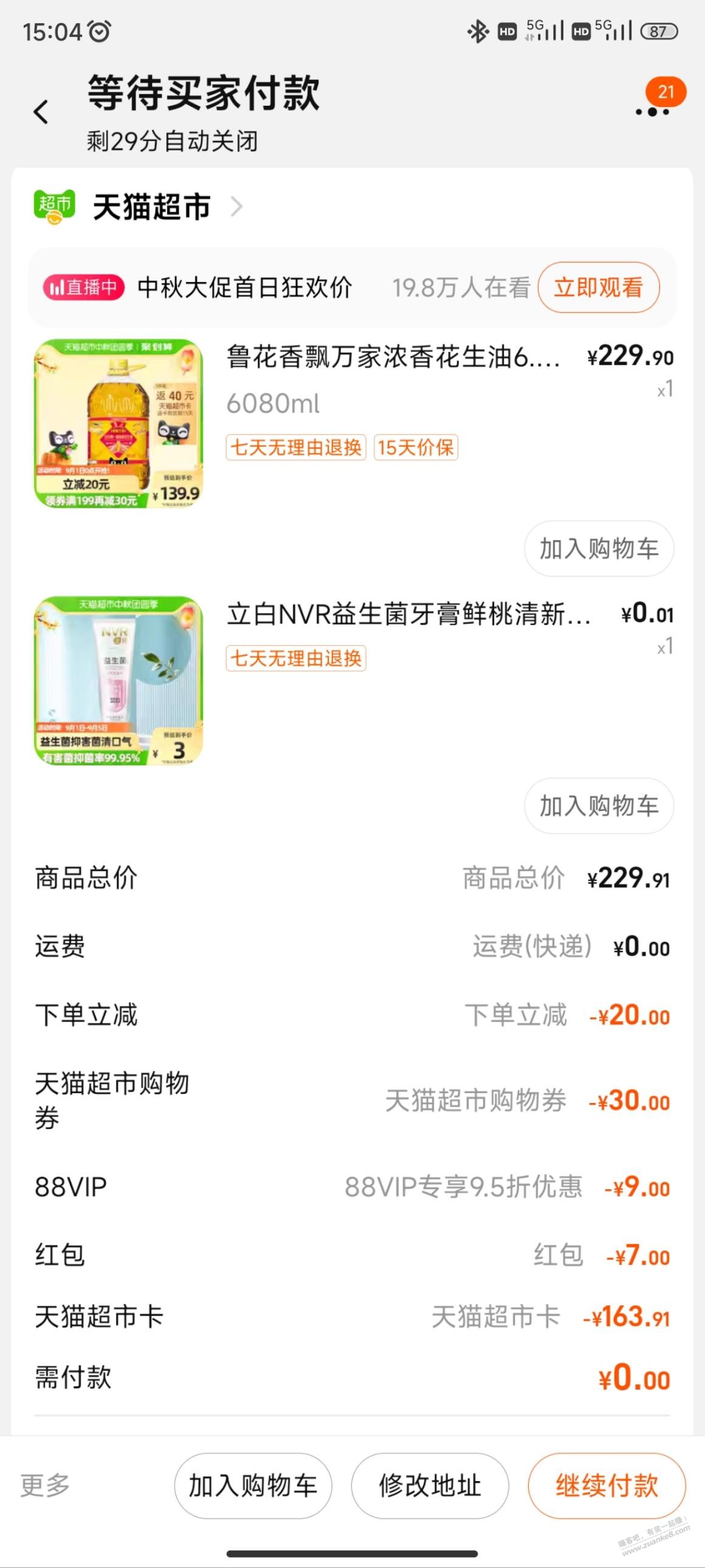Tap 更多 for more order options
The image size is (705, 1568).
pos(45,1485)
